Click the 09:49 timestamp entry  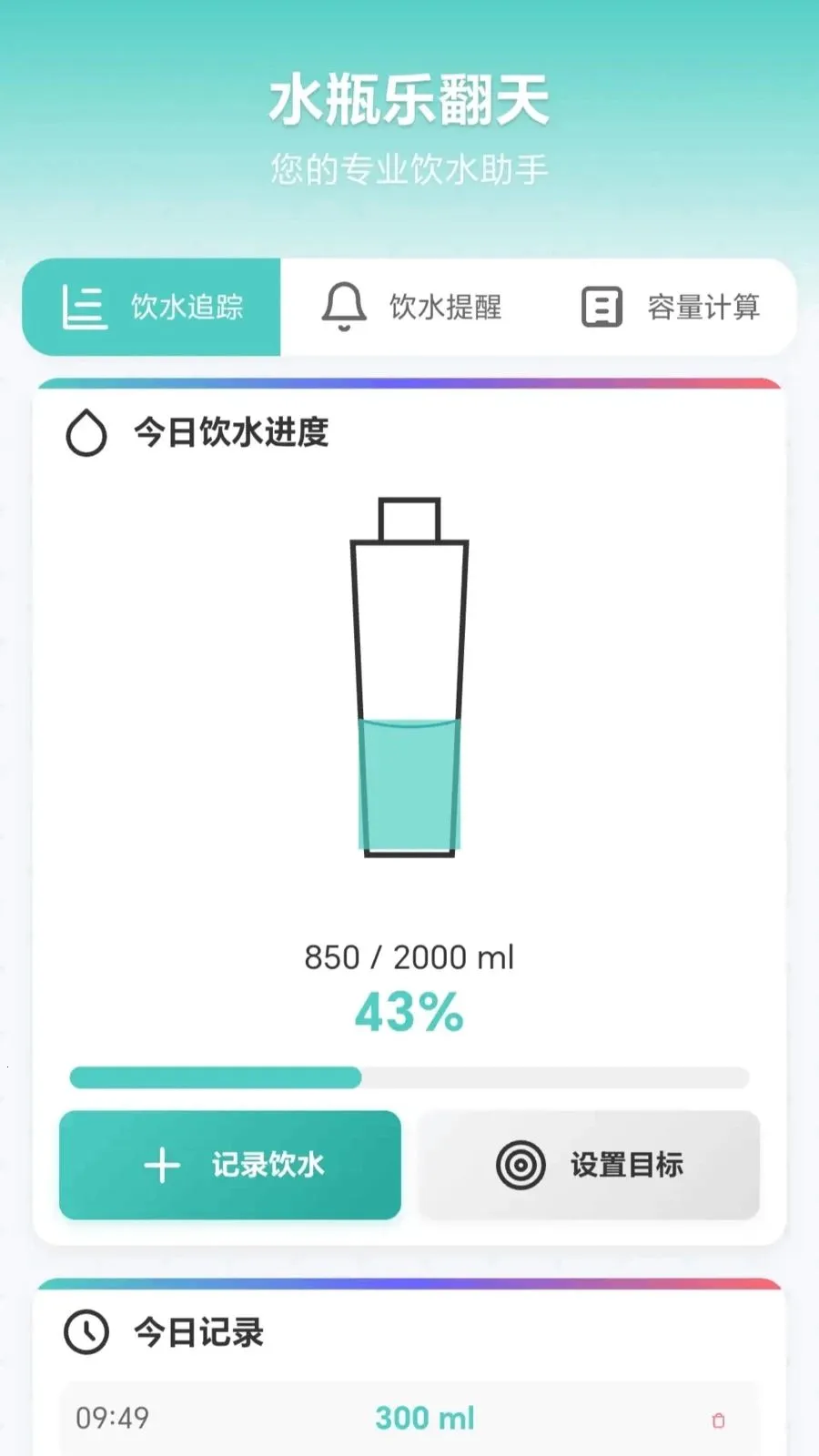109,1417
